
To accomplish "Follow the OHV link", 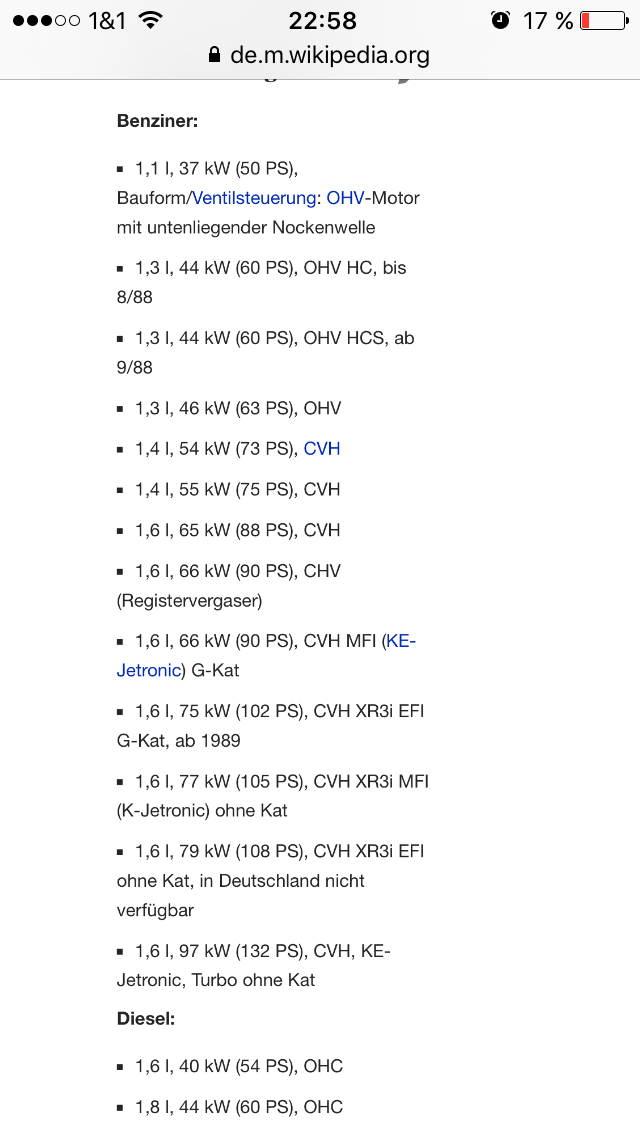I will click(x=345, y=198).
